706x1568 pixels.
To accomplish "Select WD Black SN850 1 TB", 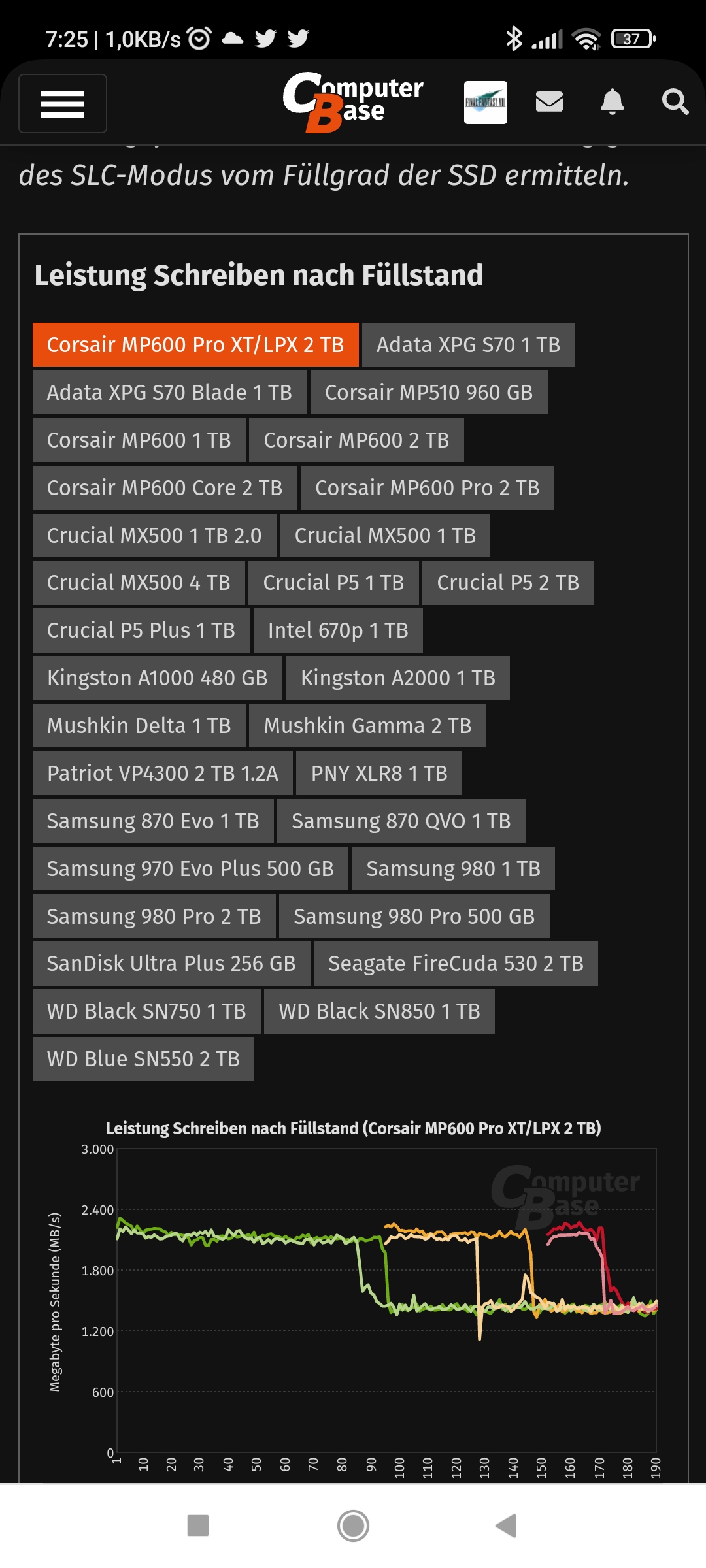I will pos(379,1011).
